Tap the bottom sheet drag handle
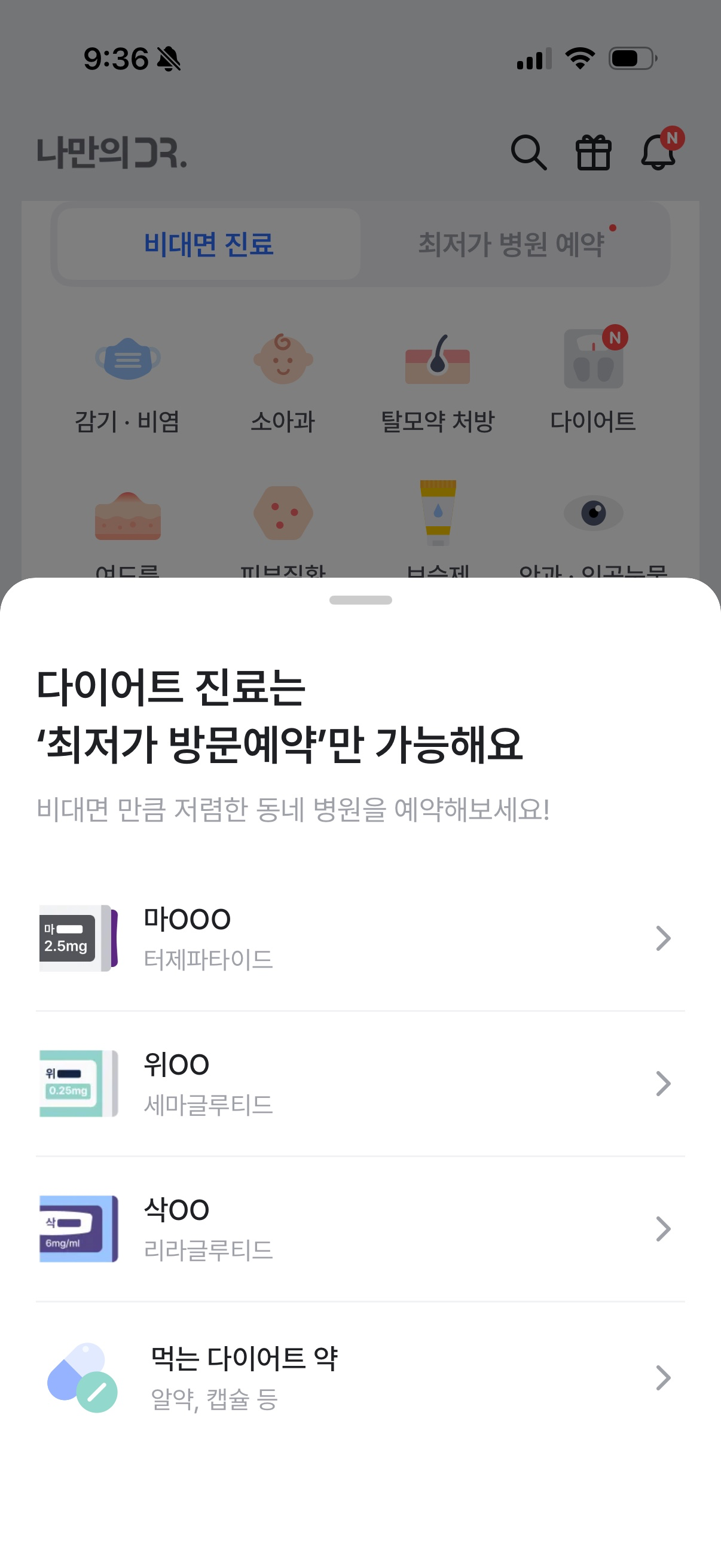 click(360, 600)
